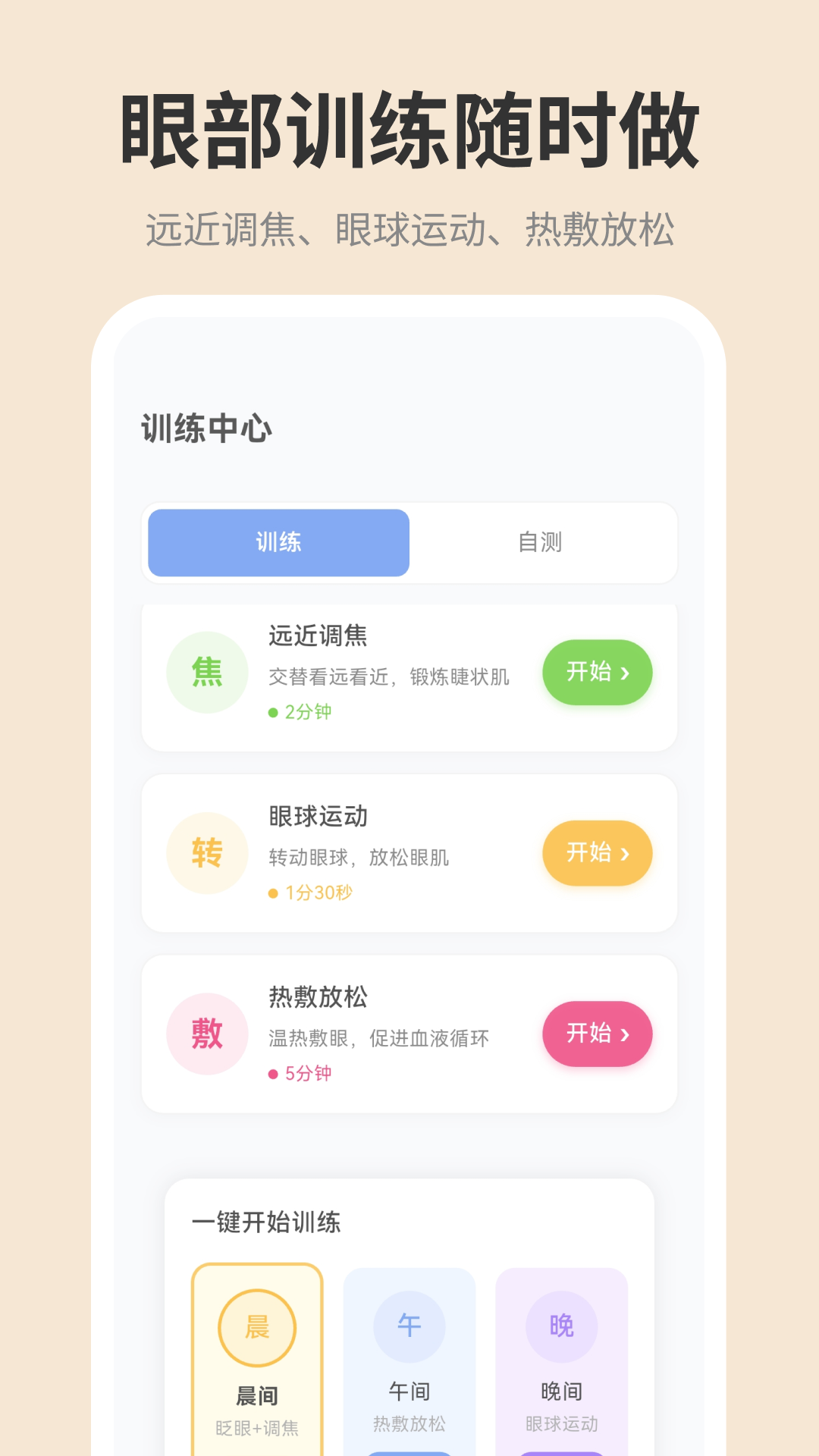Start the 远近调焦 training via 开始

click(597, 672)
